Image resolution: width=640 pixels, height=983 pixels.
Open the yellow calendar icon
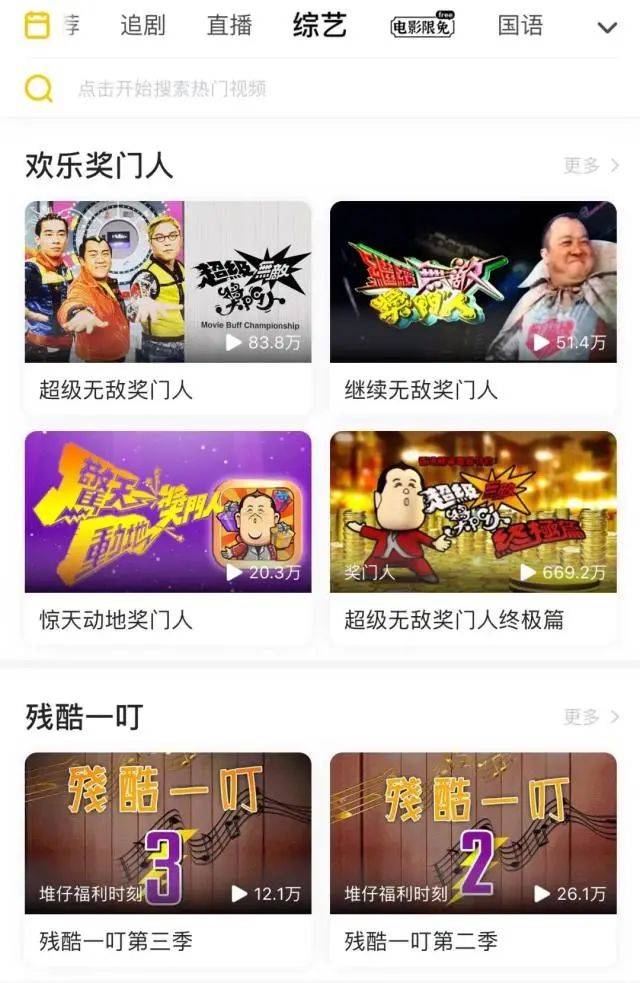[37, 26]
